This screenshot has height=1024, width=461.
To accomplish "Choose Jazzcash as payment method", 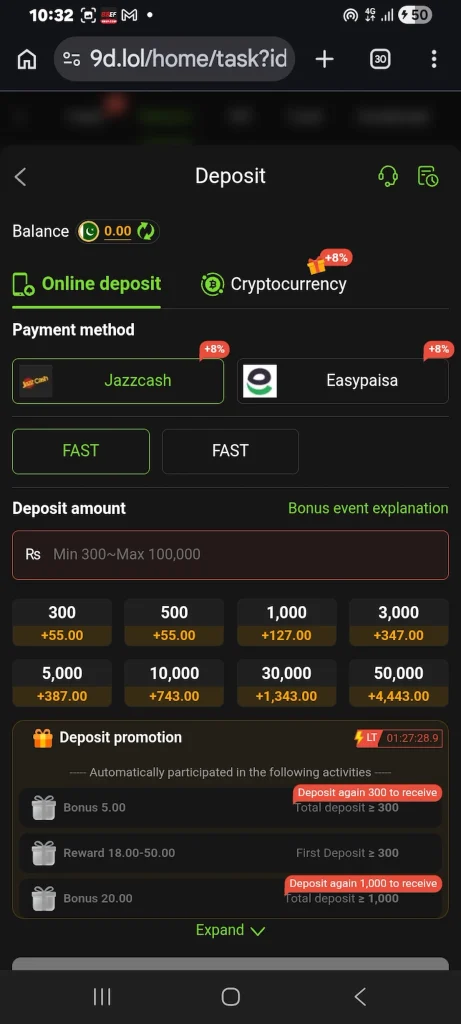I will pos(118,381).
